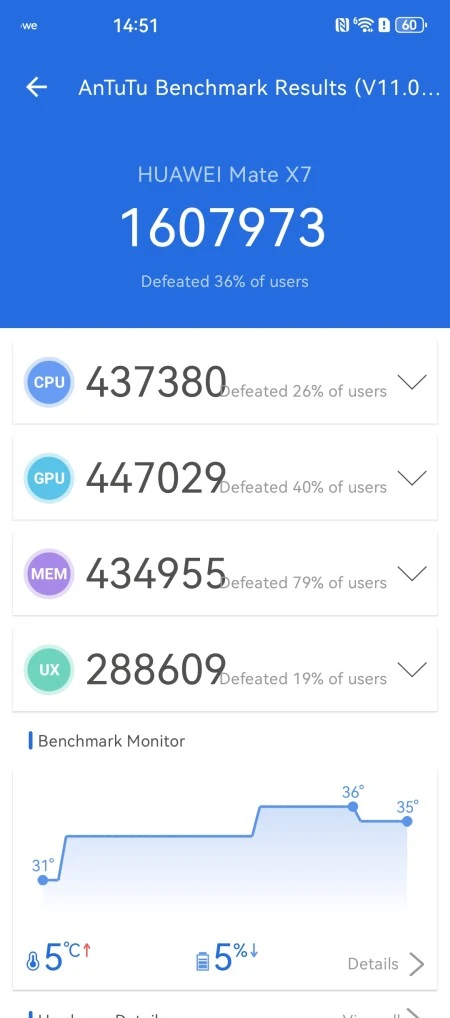Expand the CPU score breakdown
450x1018 pixels.
(x=412, y=382)
